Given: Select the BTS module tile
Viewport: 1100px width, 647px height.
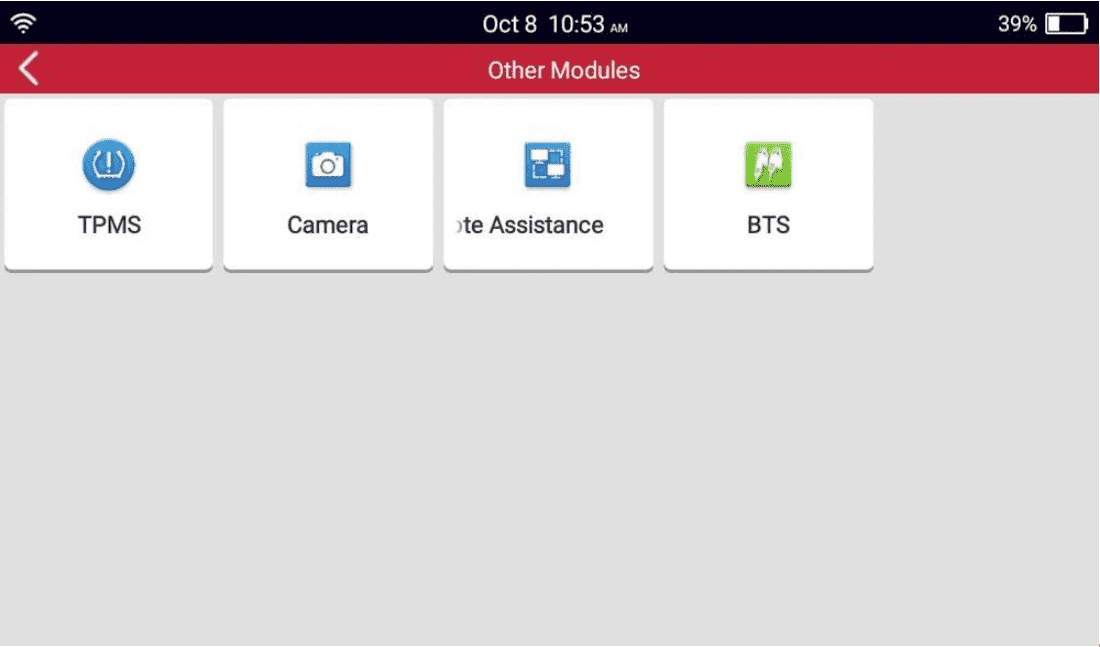Looking at the screenshot, I should pyautogui.click(x=768, y=185).
